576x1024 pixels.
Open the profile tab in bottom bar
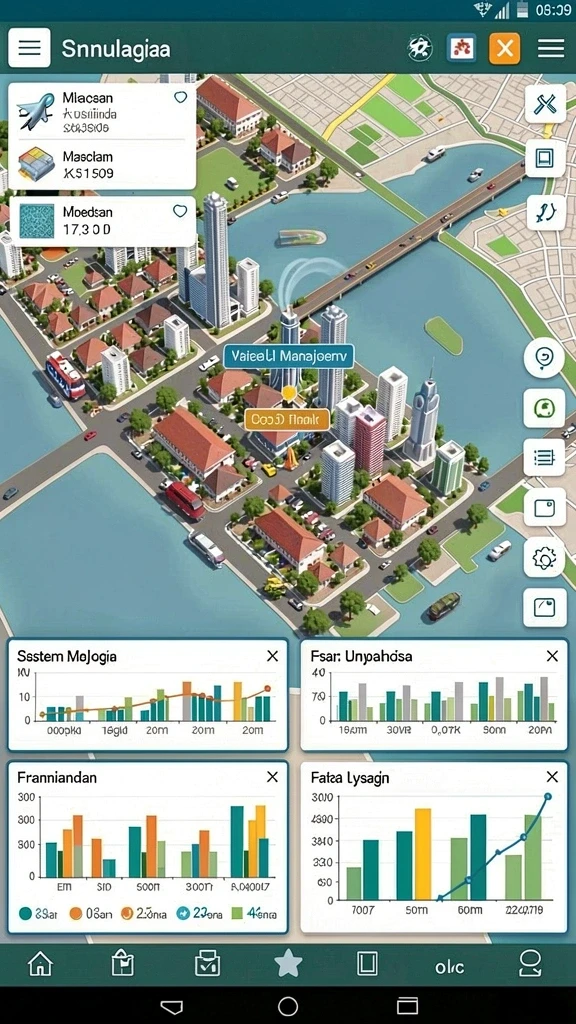point(530,963)
